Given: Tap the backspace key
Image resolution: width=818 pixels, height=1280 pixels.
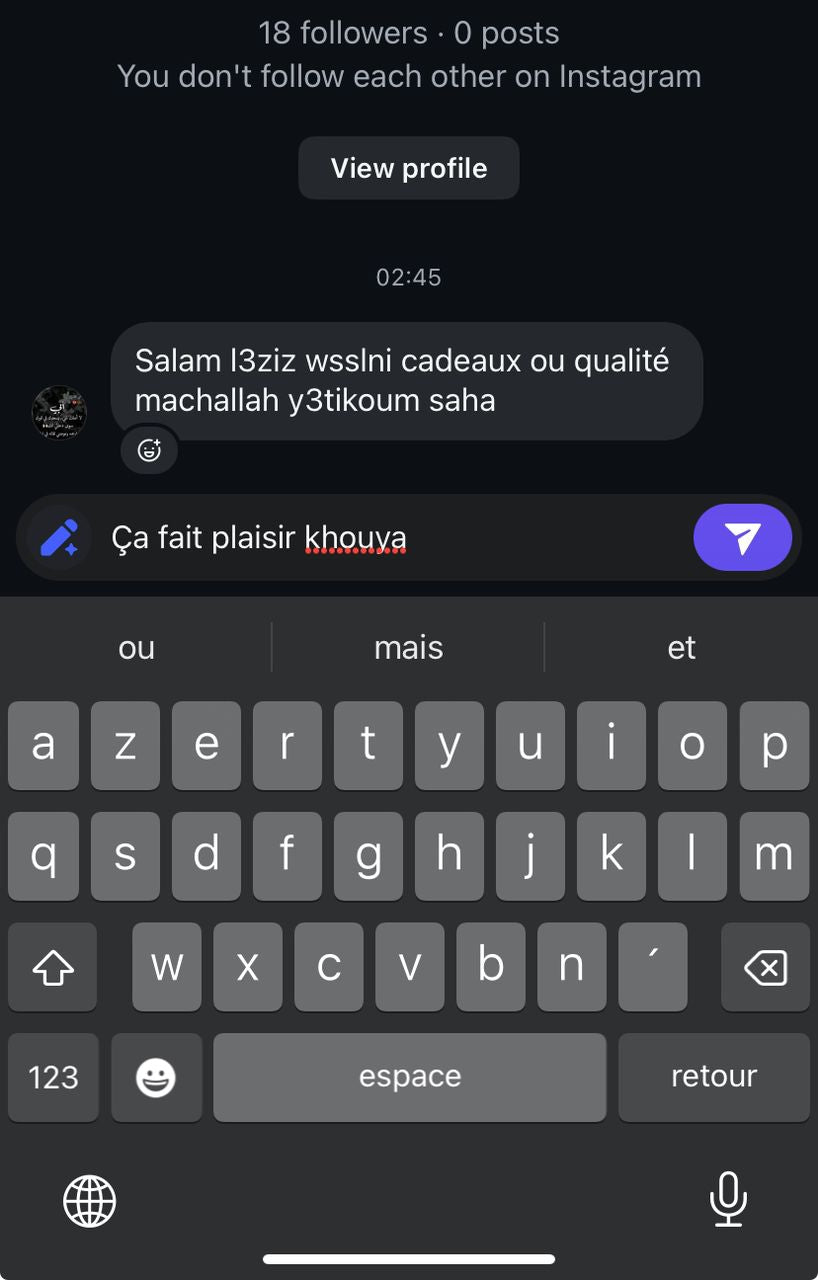Looking at the screenshot, I should point(765,966).
